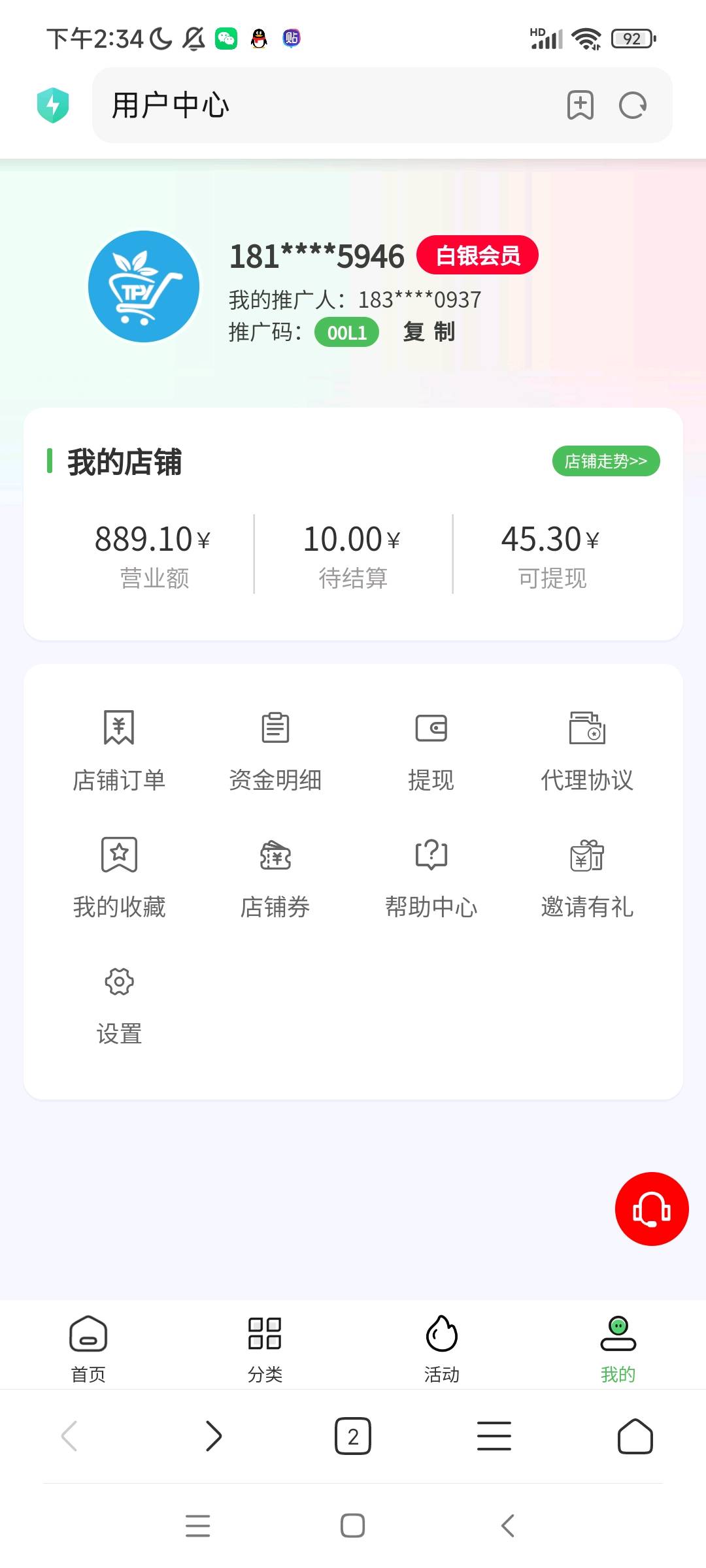View 资金明细 fund details

(x=275, y=750)
